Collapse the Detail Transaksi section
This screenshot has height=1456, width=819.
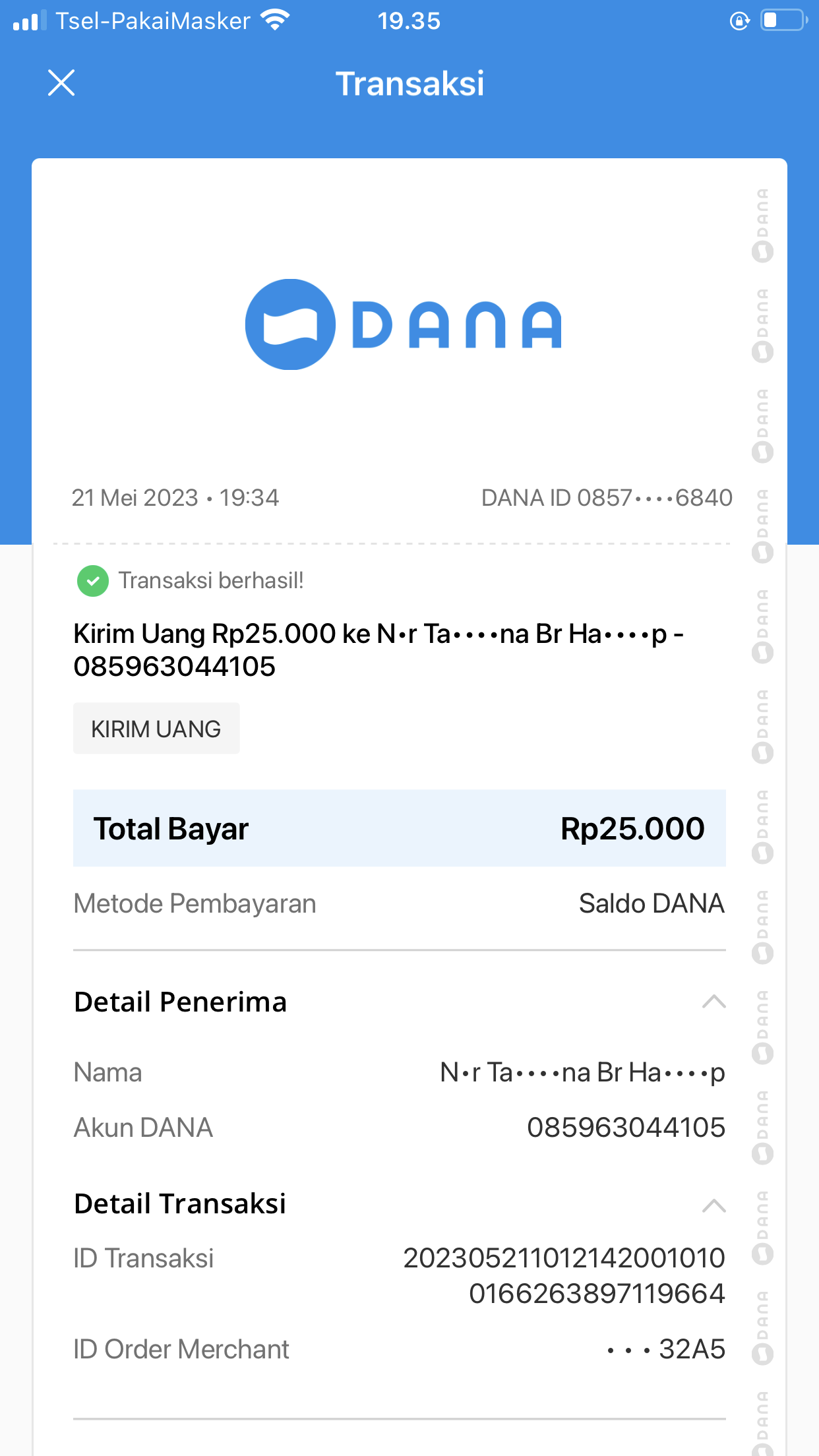tap(713, 1205)
